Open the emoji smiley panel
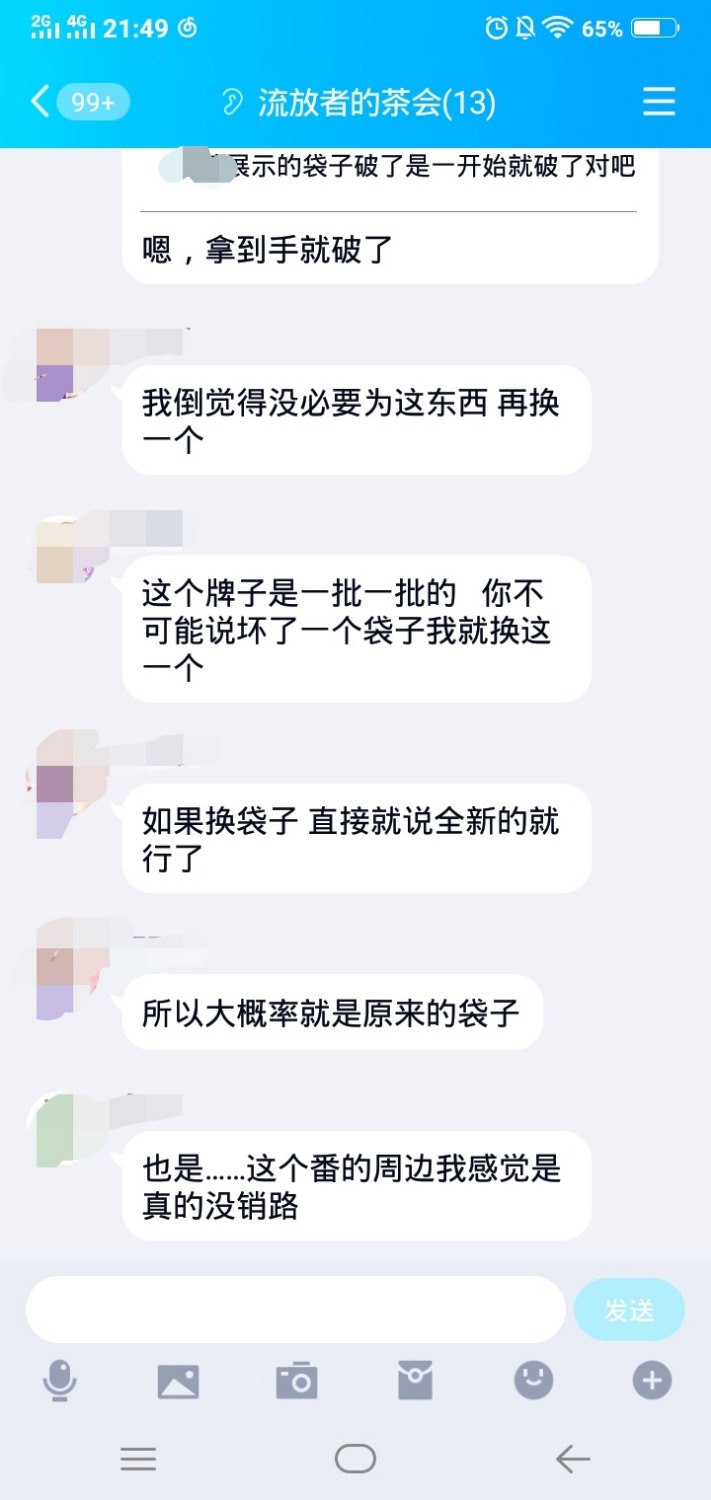This screenshot has height=1500, width=711. coord(533,1381)
